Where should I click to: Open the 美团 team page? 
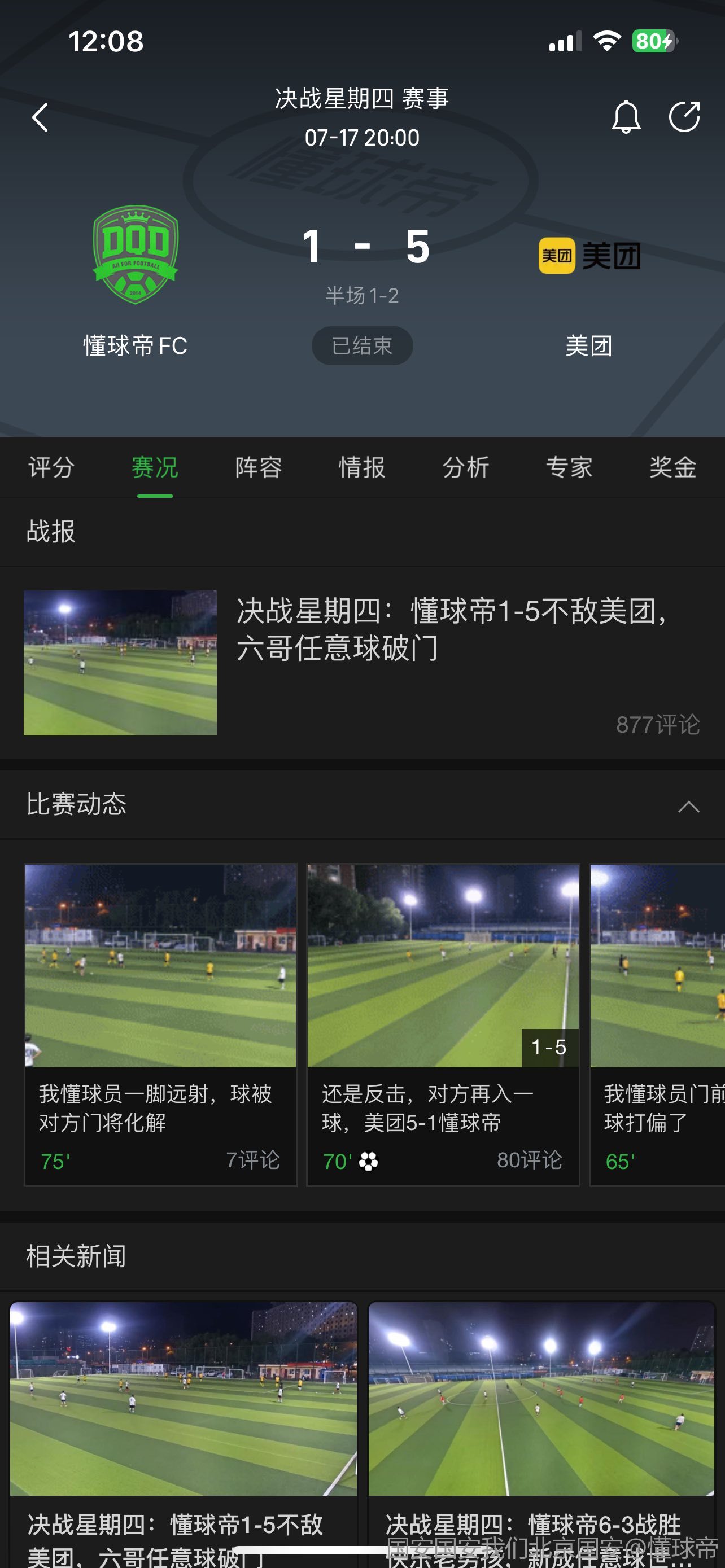coord(589,280)
